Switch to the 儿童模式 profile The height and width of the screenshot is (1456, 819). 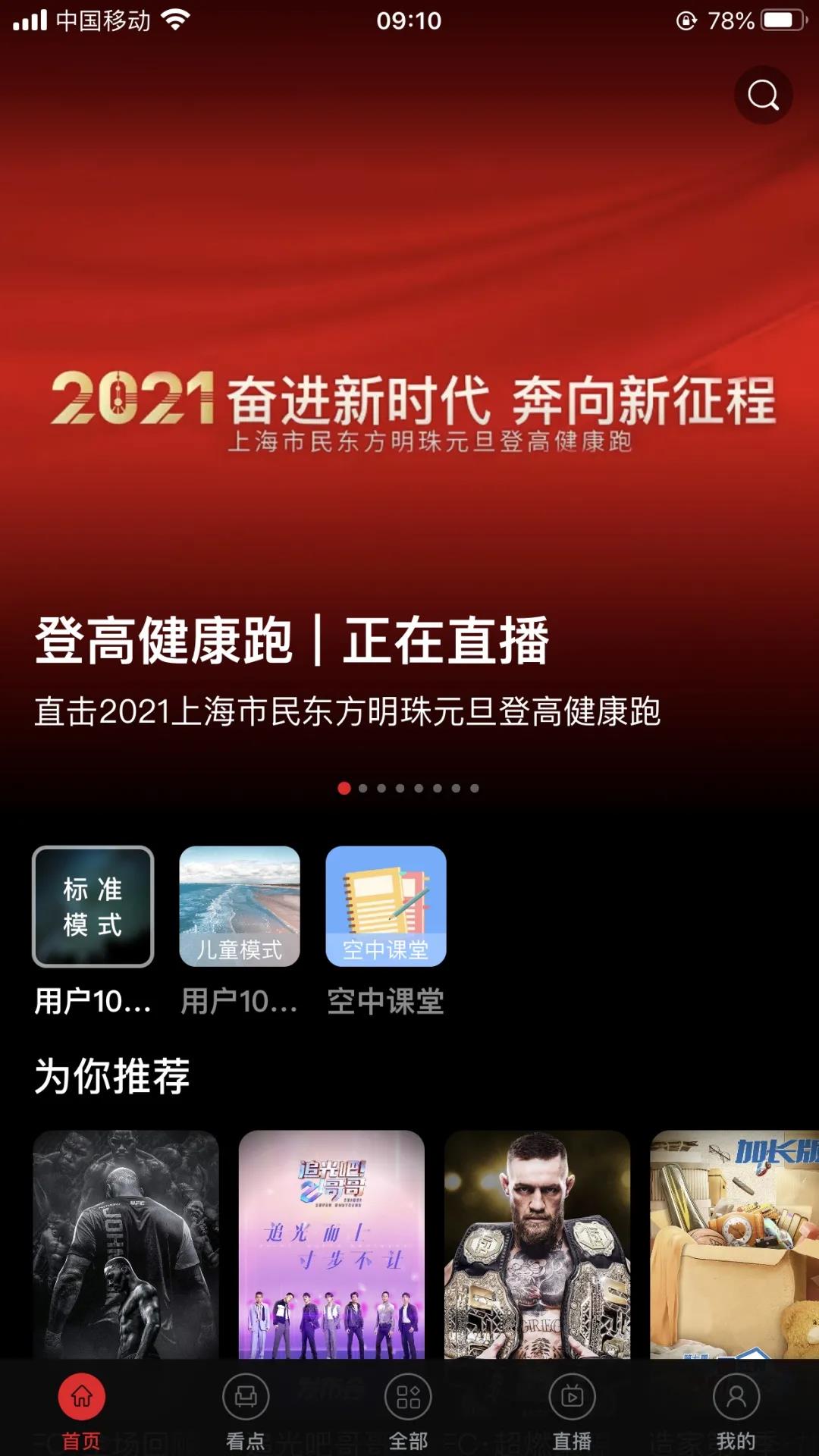(x=240, y=907)
